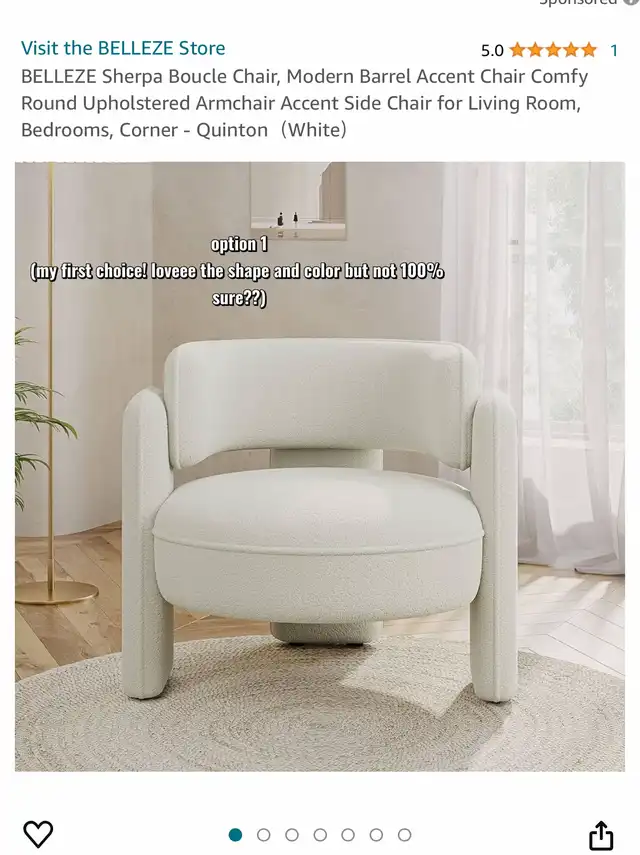The height and width of the screenshot is (855, 640).
Task: Share this product listing
Action: click(600, 835)
